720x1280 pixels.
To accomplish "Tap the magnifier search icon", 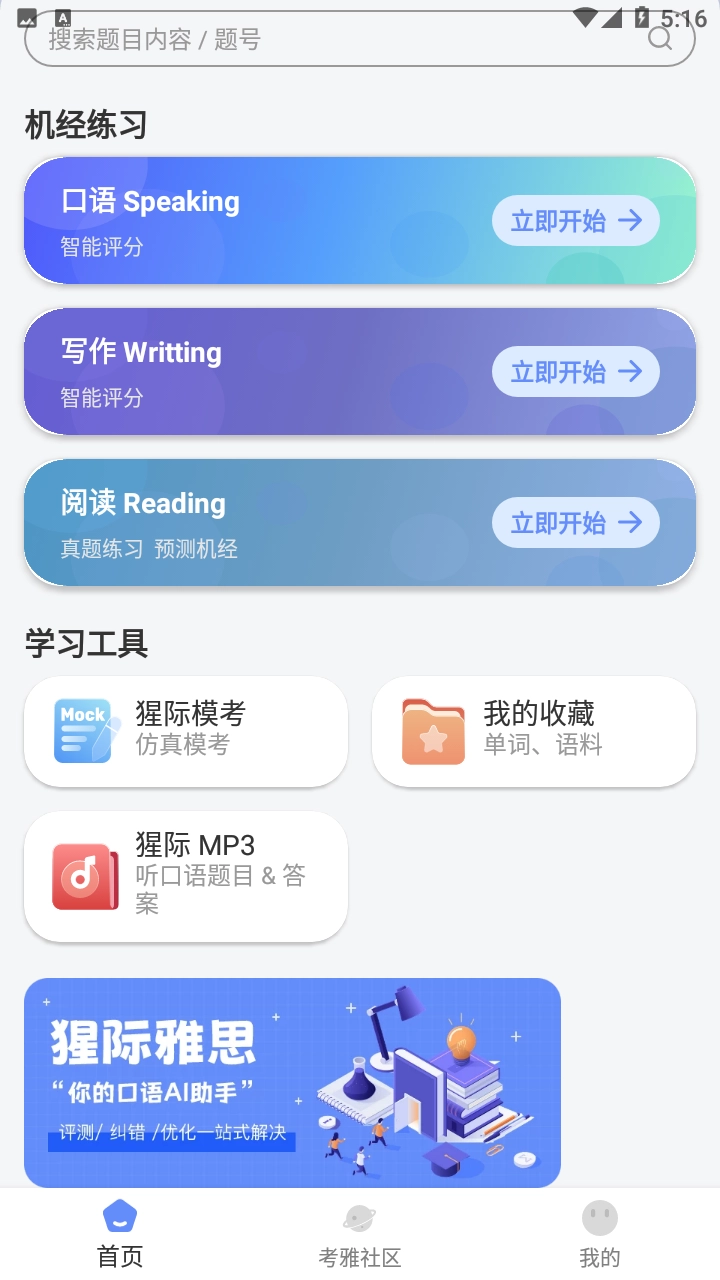I will pos(660,39).
